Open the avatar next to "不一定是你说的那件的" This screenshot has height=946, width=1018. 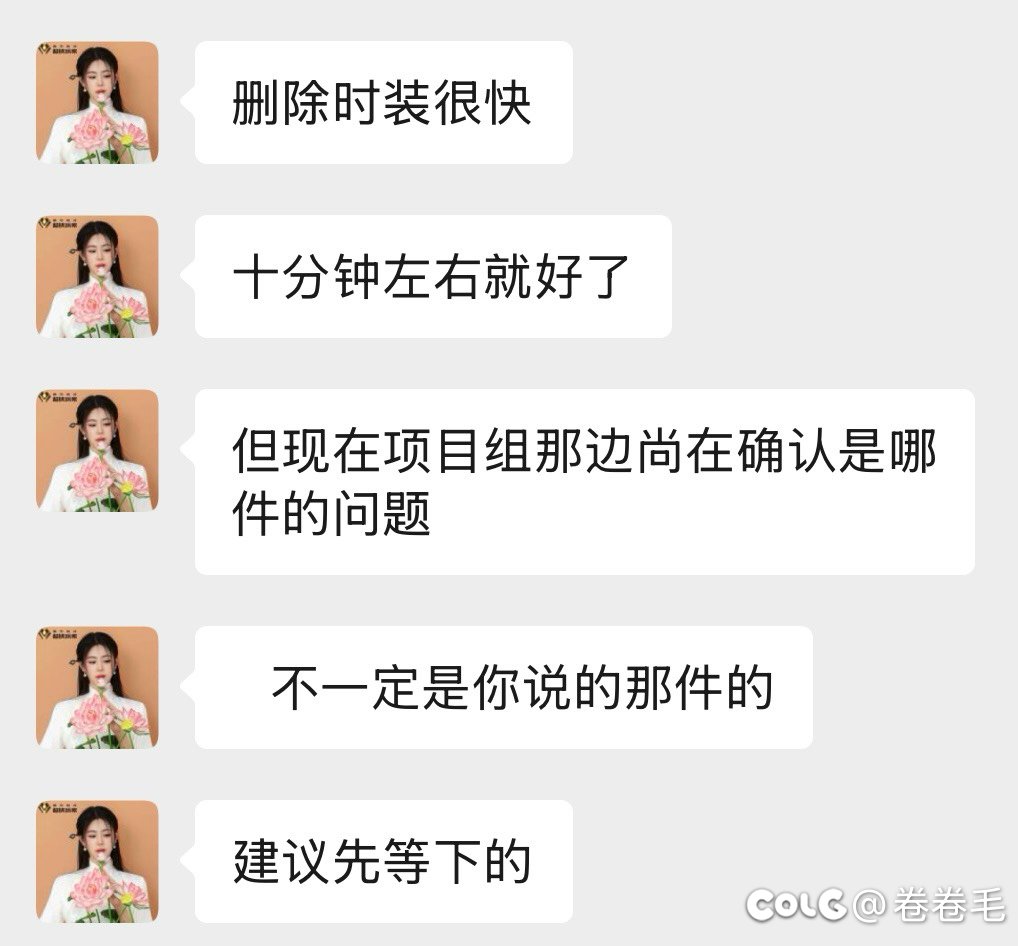[97, 687]
